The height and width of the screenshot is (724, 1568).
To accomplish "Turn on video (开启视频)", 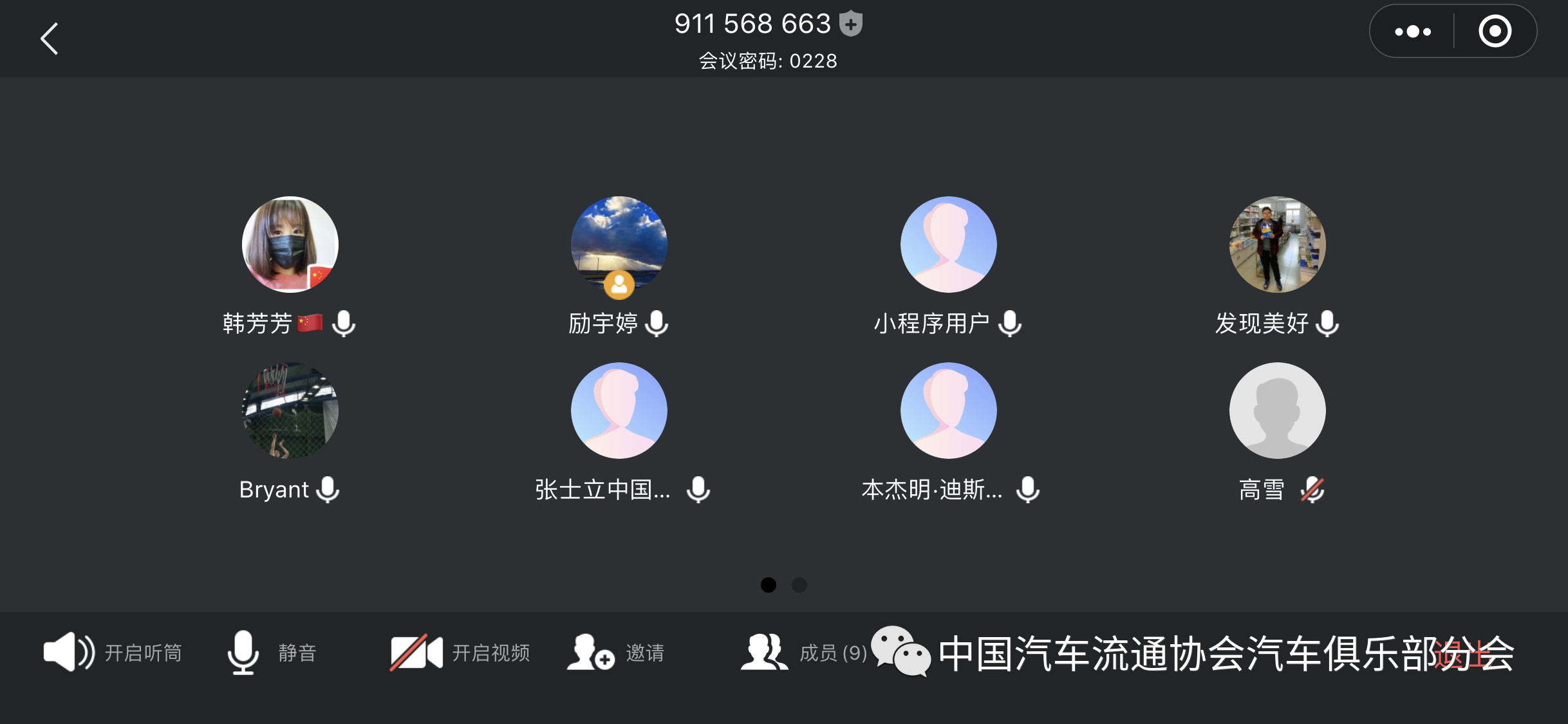I will click(x=460, y=653).
